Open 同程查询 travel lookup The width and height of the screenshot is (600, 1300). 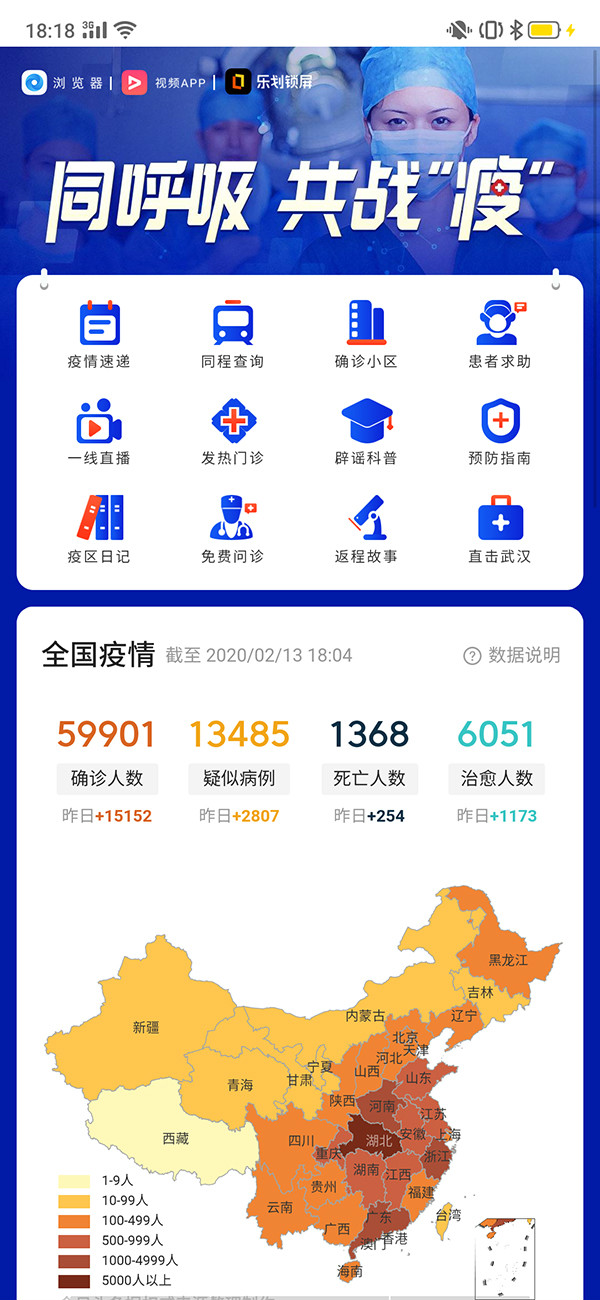tap(232, 335)
